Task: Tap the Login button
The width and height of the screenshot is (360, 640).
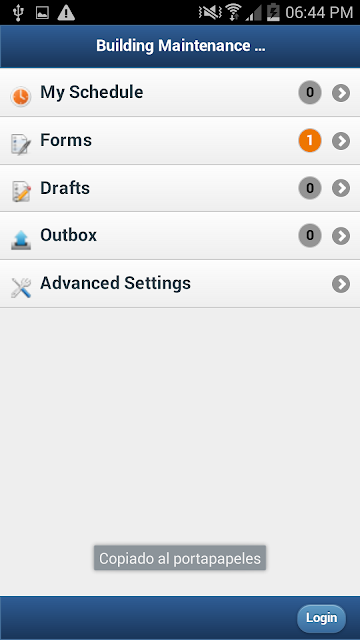Action: (x=321, y=618)
